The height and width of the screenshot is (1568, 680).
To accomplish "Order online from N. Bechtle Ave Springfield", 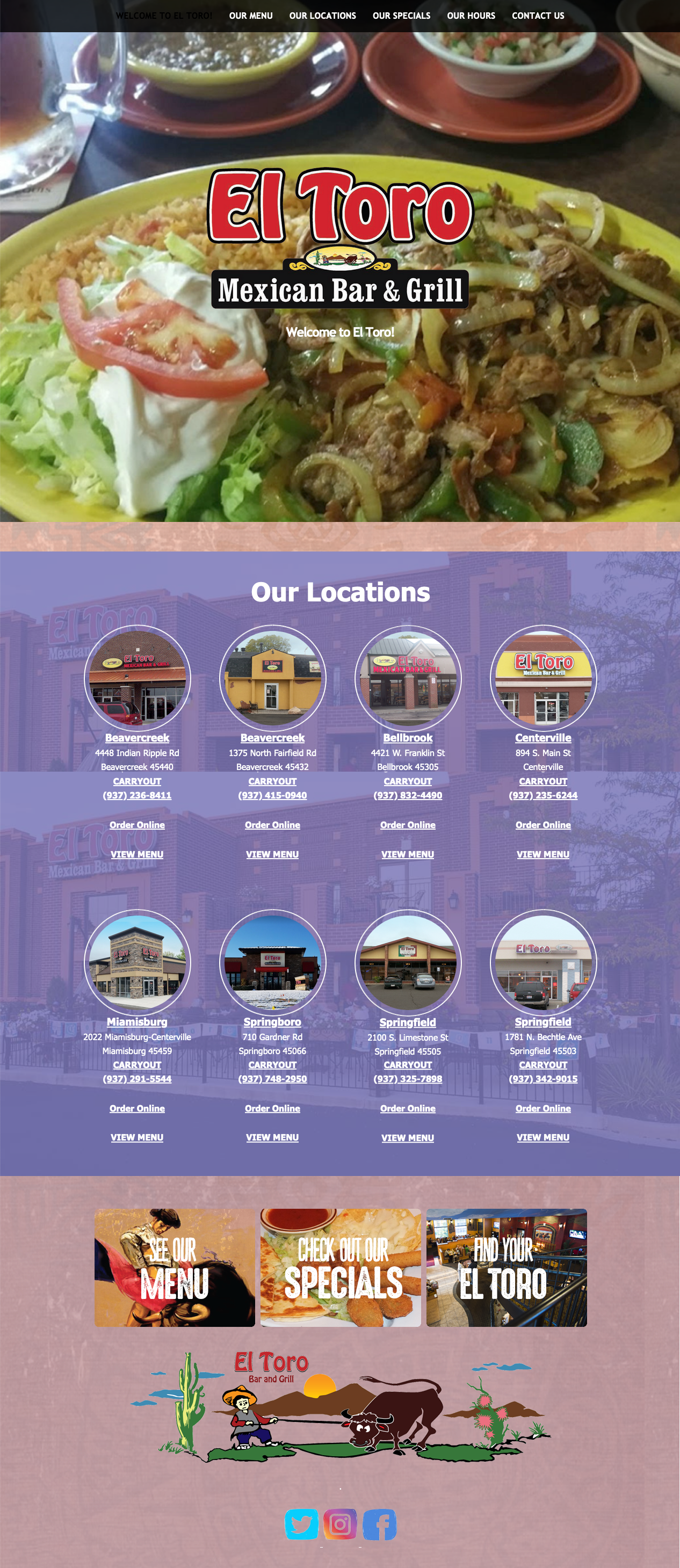I will tap(542, 1108).
